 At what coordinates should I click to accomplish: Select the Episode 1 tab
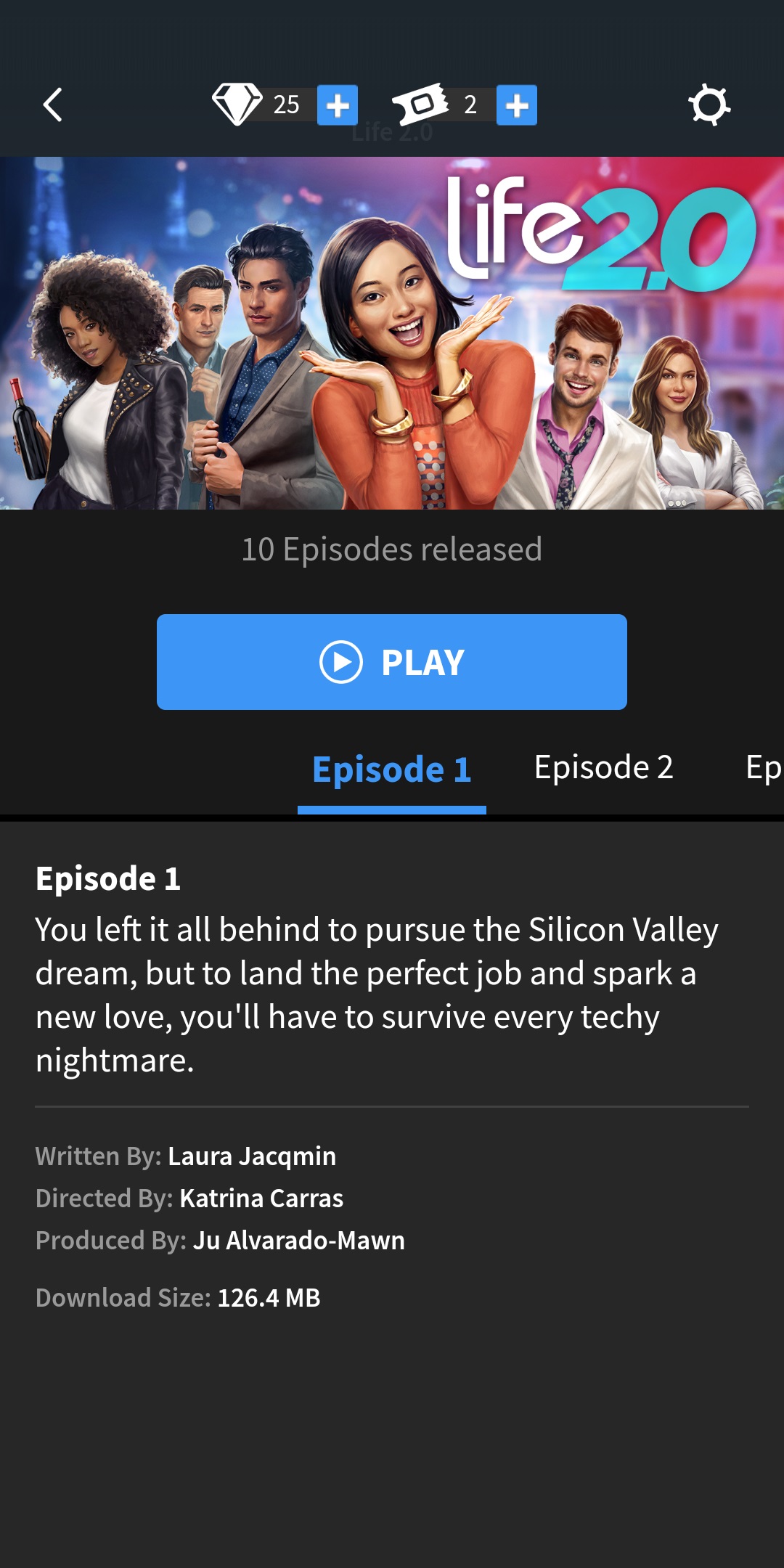(x=392, y=771)
